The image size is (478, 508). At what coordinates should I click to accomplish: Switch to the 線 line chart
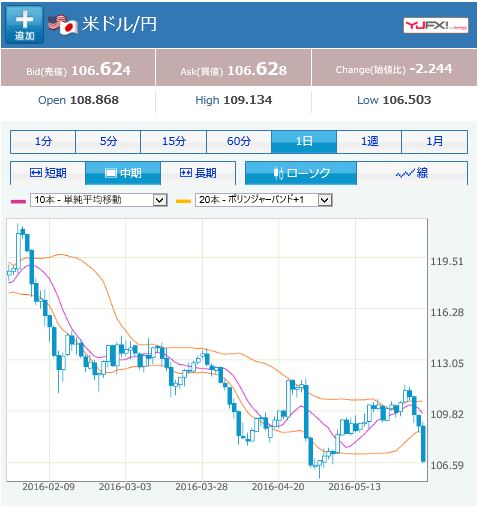point(412,173)
